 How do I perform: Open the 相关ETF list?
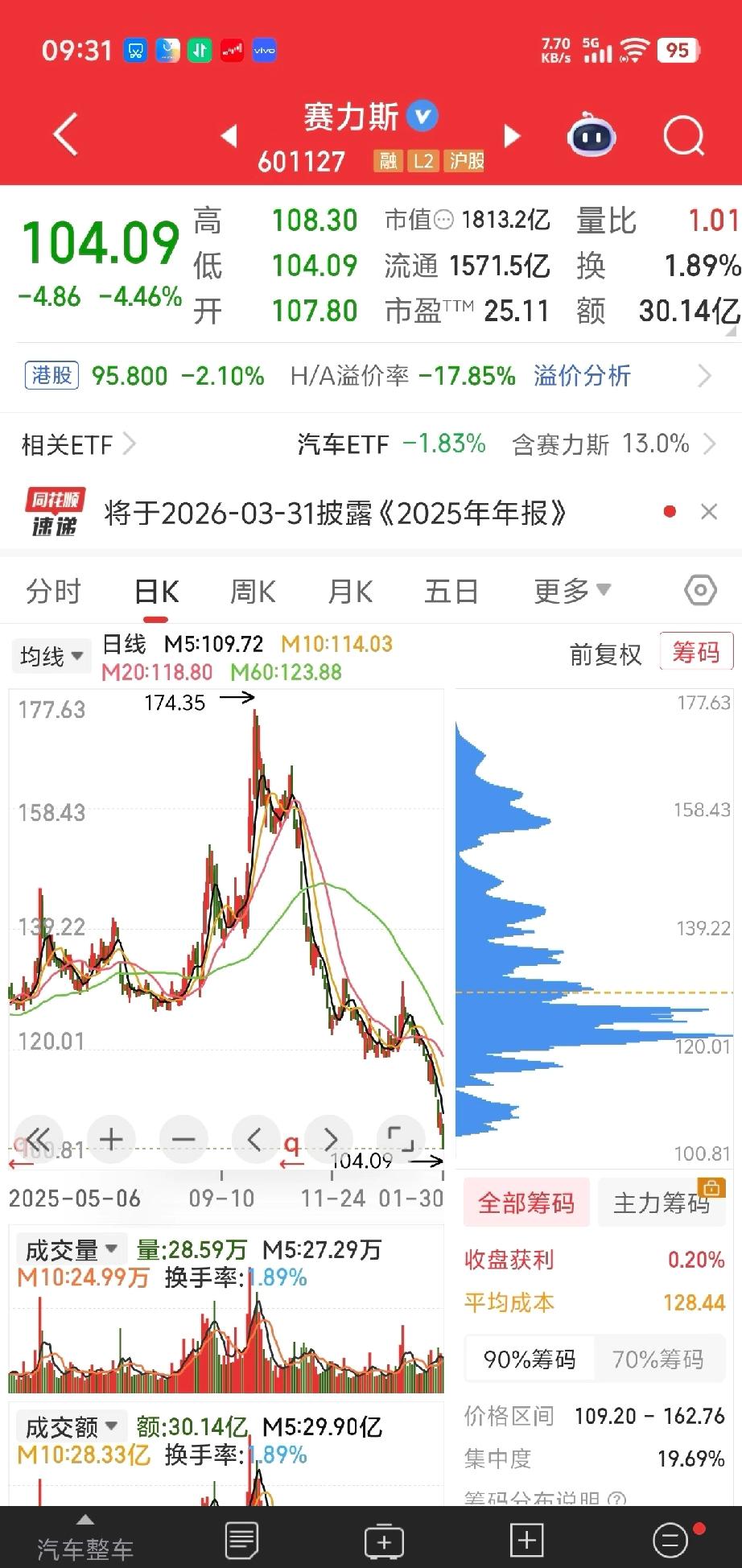click(78, 444)
